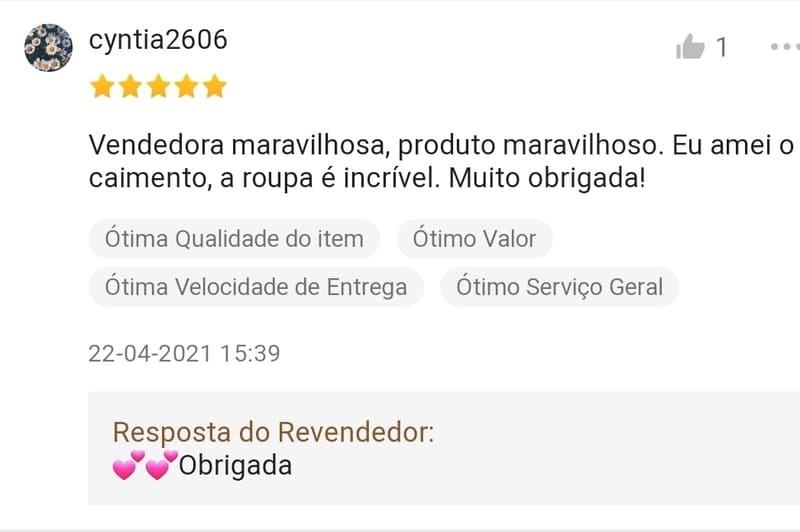Open cyntia2606's profile avatar
This screenshot has width=800, height=532.
tap(48, 48)
